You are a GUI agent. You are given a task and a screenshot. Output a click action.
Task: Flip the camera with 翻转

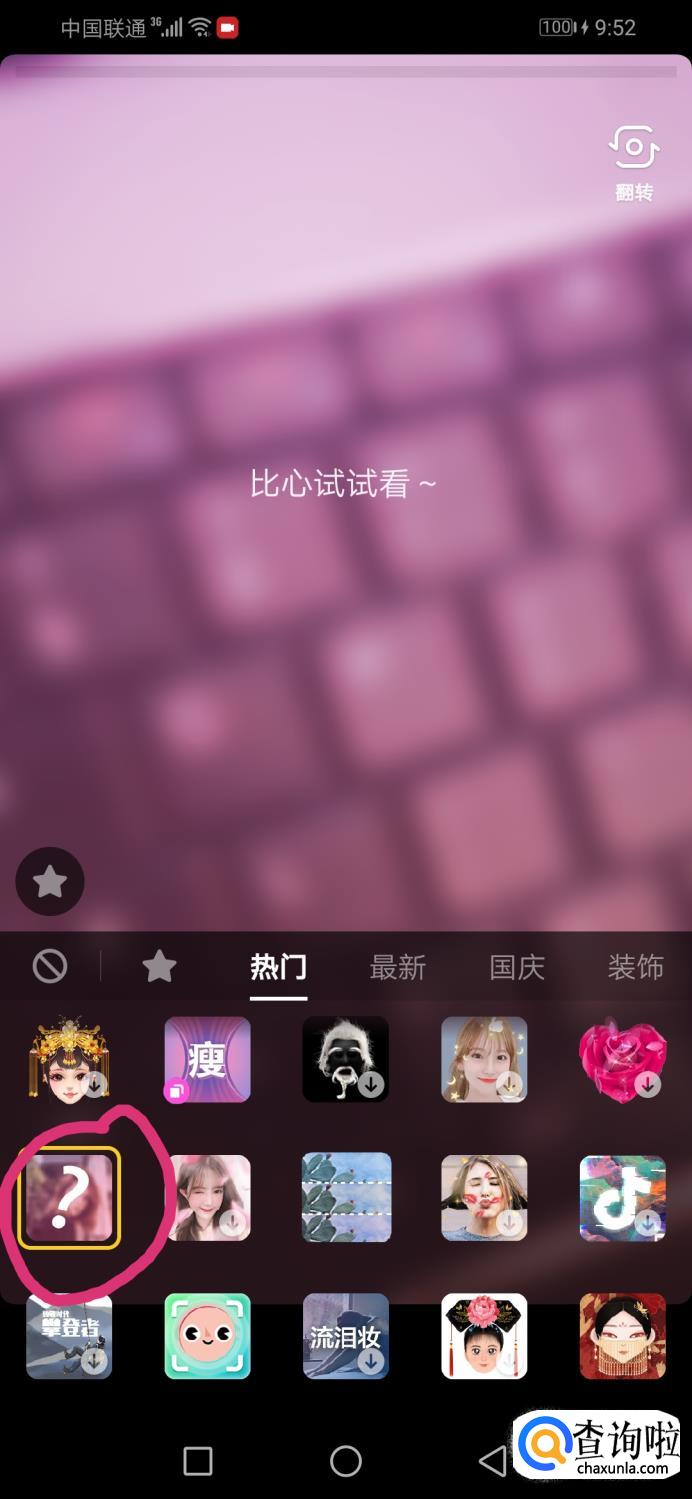pos(633,160)
